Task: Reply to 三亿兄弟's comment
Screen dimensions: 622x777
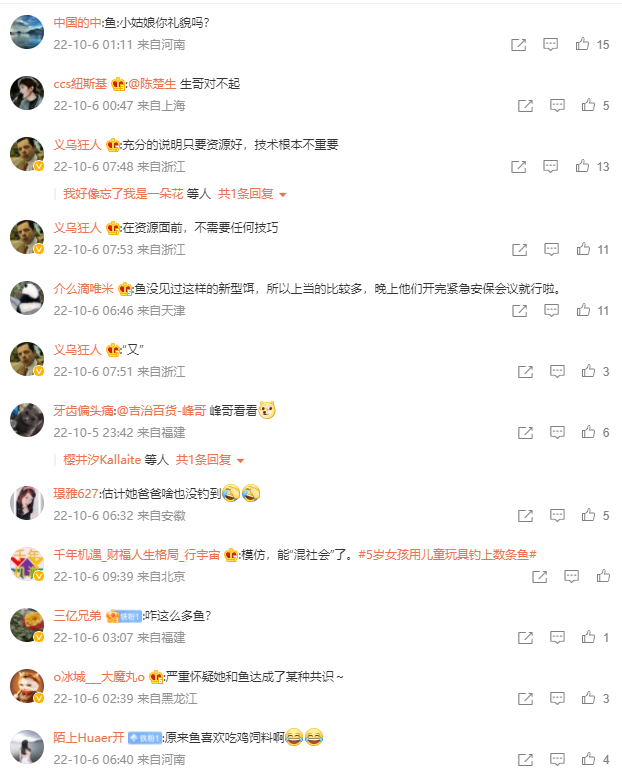Action: coord(557,638)
